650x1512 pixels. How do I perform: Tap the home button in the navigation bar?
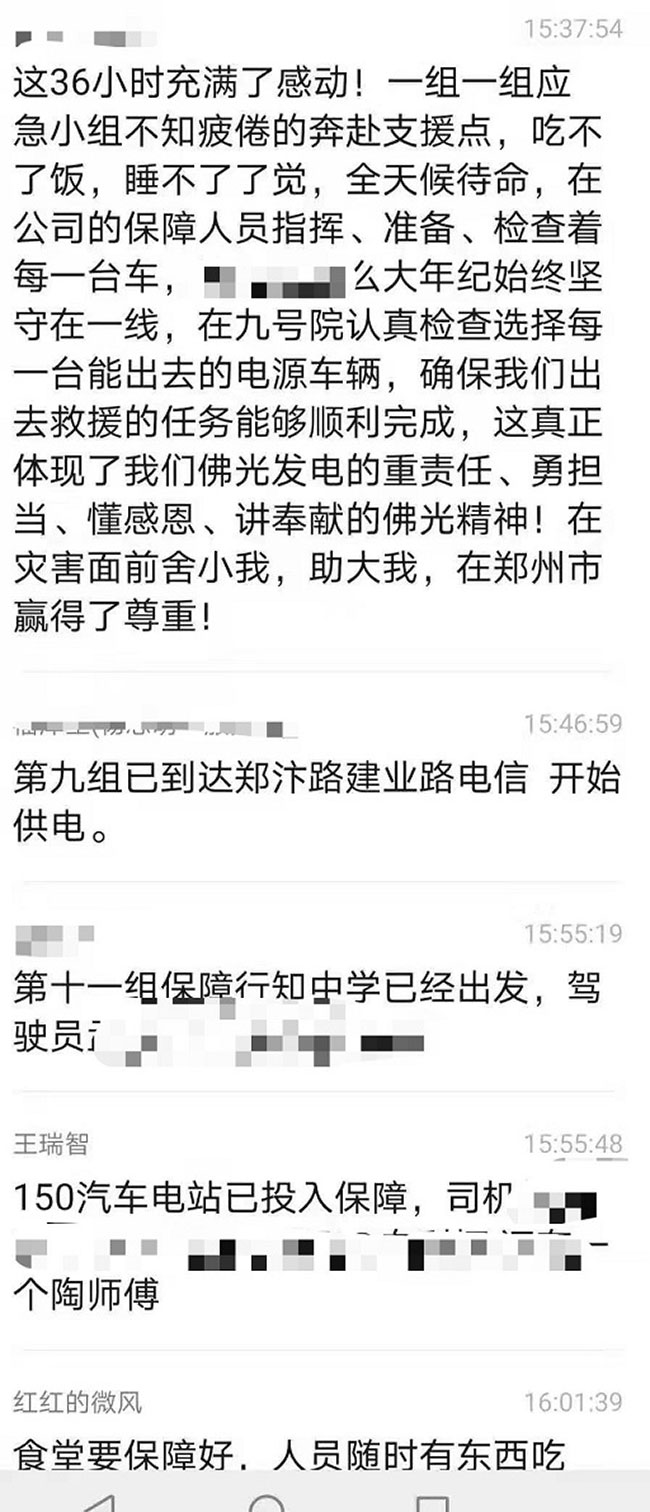(266, 1502)
